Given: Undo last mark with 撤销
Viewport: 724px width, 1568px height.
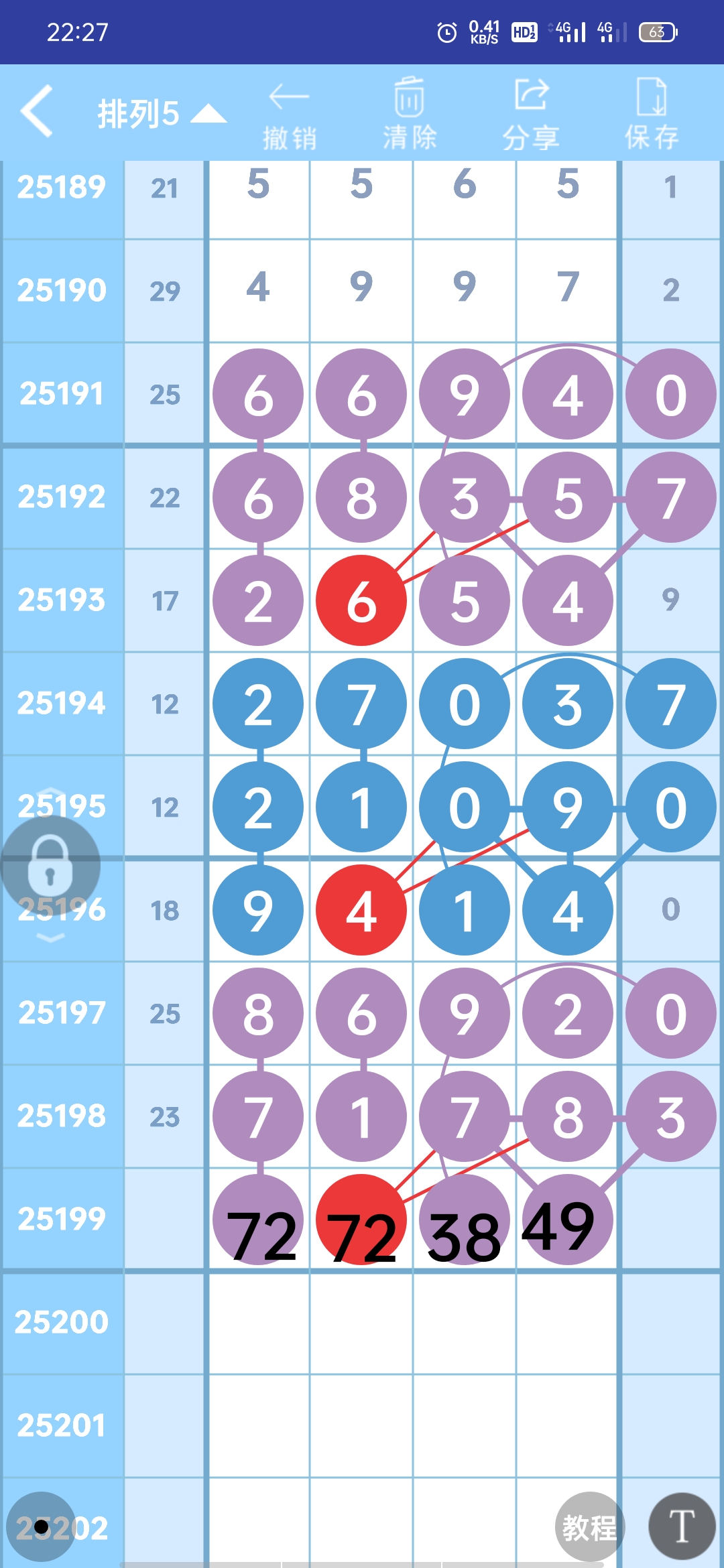Looking at the screenshot, I should (289, 115).
